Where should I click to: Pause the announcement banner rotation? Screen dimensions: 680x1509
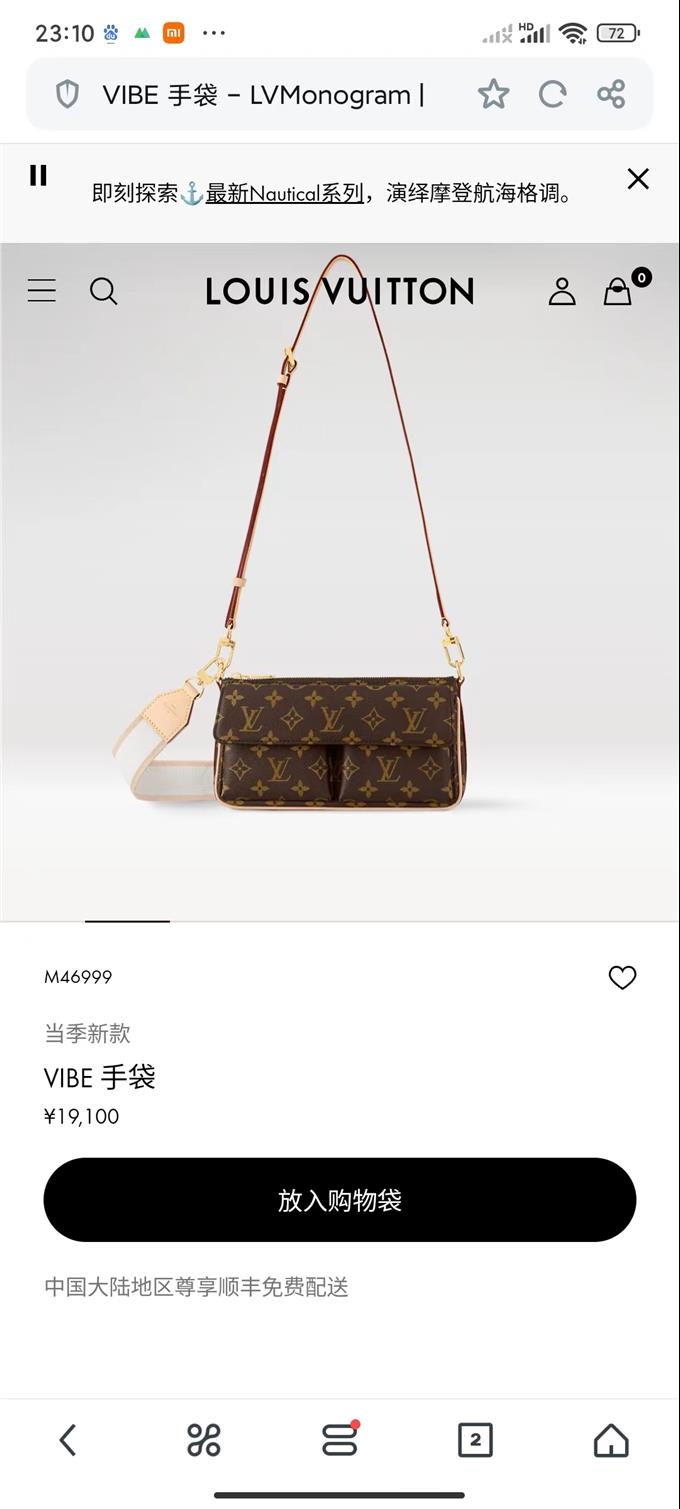[x=38, y=176]
